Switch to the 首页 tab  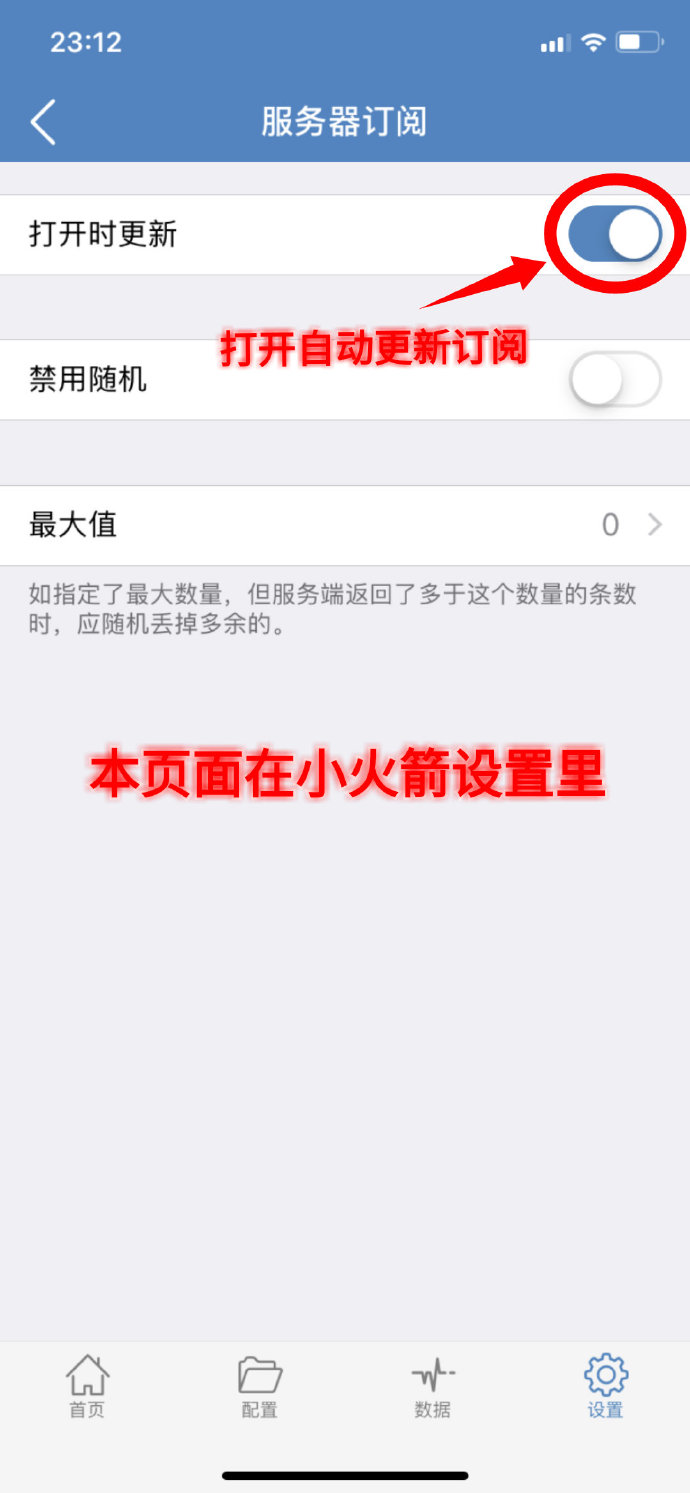pyautogui.click(x=87, y=1387)
